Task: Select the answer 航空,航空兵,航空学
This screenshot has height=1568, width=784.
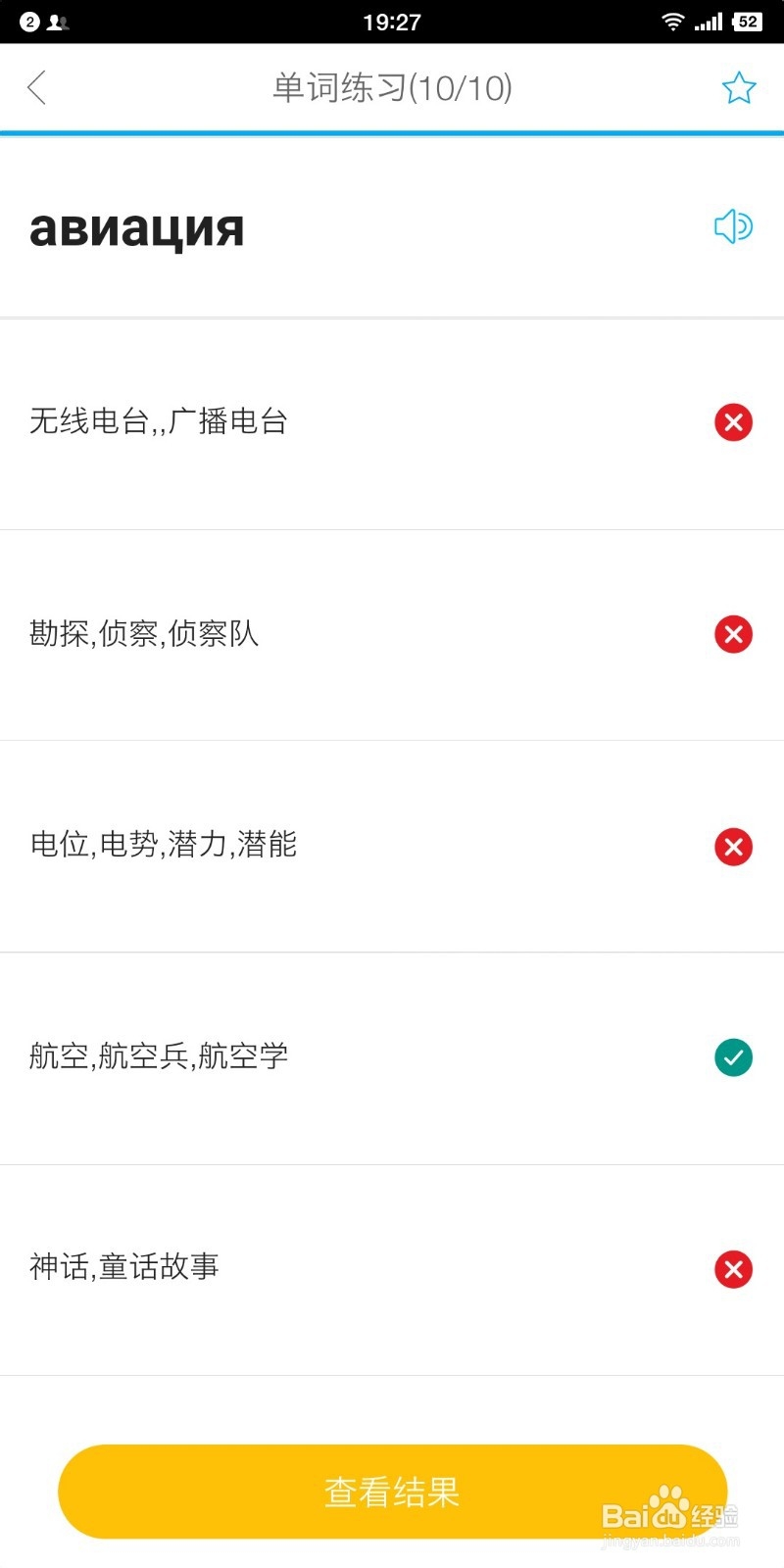Action: 392,1058
